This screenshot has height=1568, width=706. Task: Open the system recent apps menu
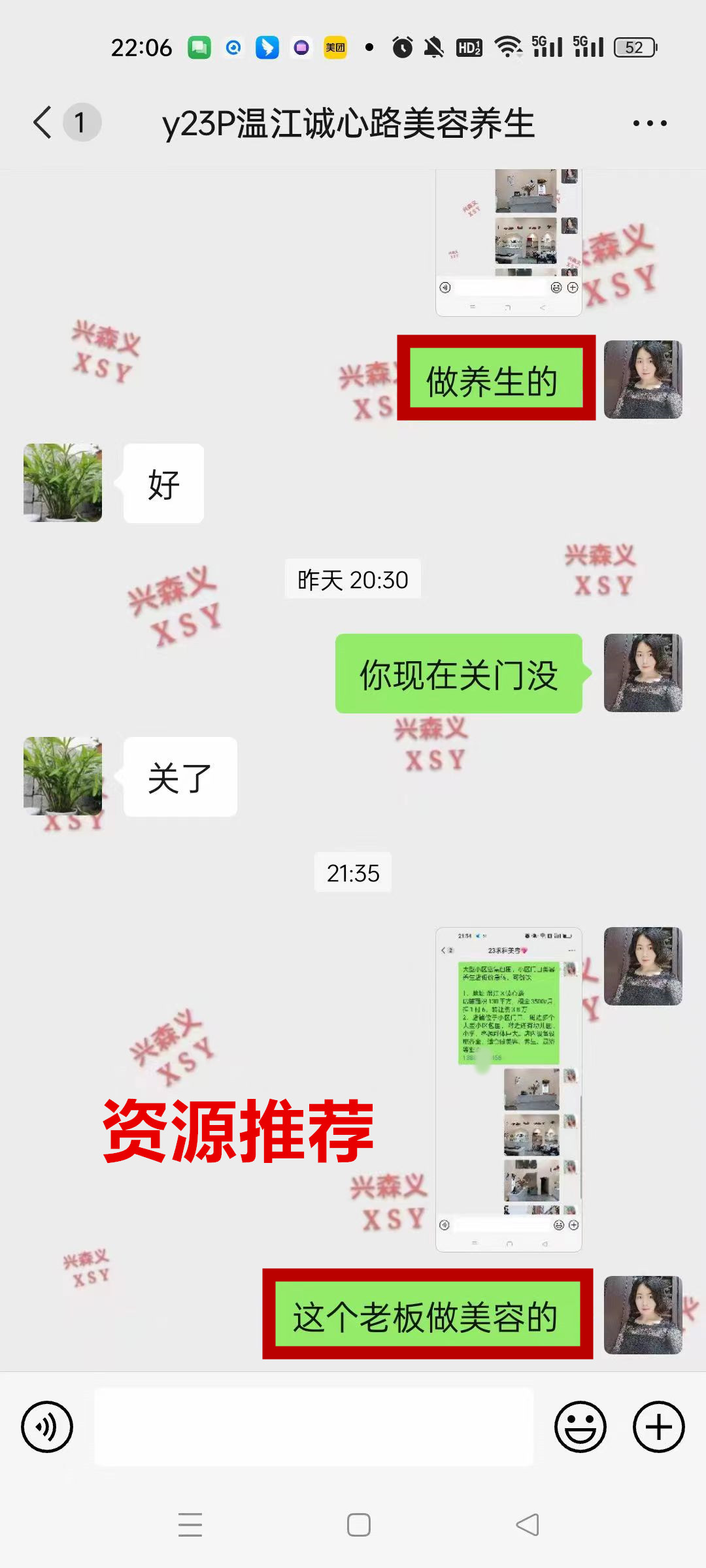tap(190, 1525)
